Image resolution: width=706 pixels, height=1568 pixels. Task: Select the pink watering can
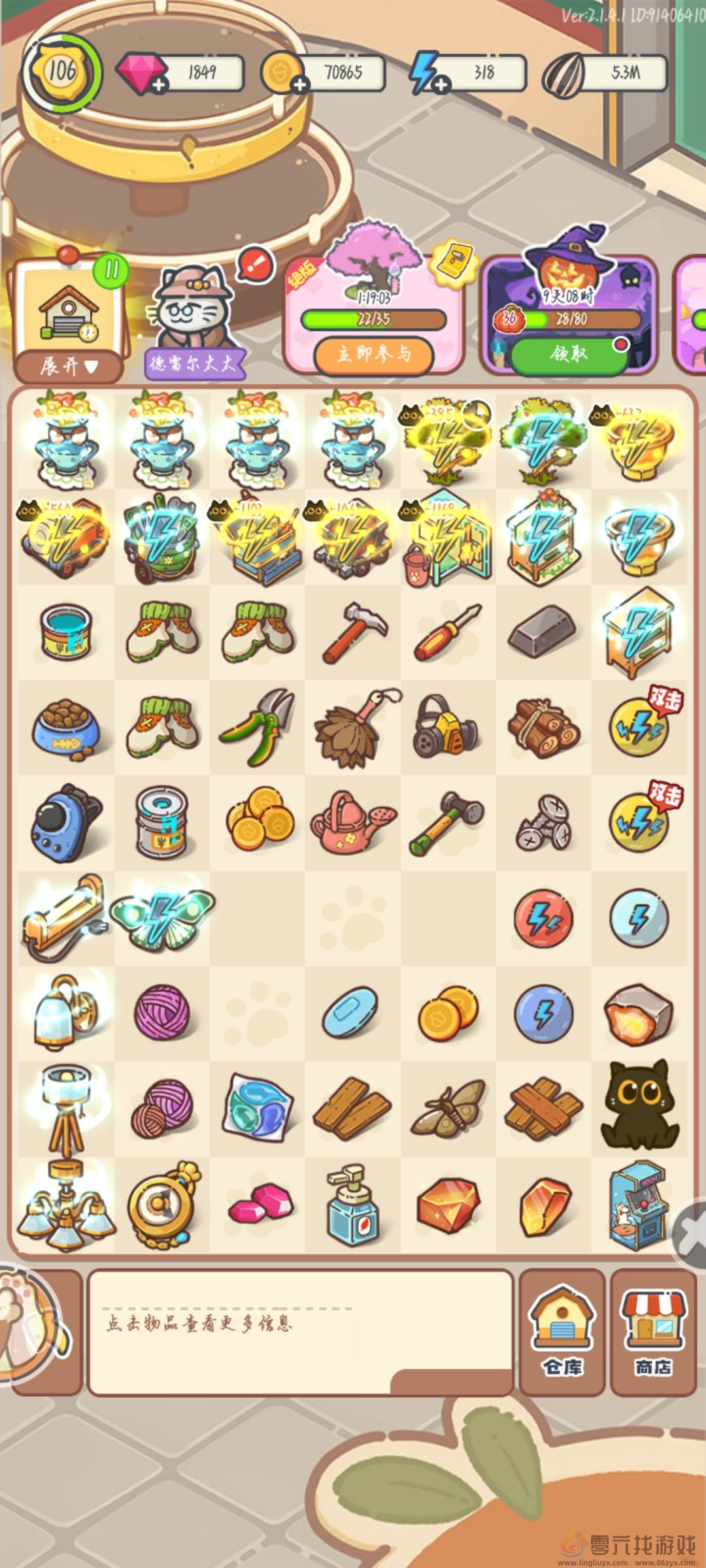pyautogui.click(x=354, y=822)
